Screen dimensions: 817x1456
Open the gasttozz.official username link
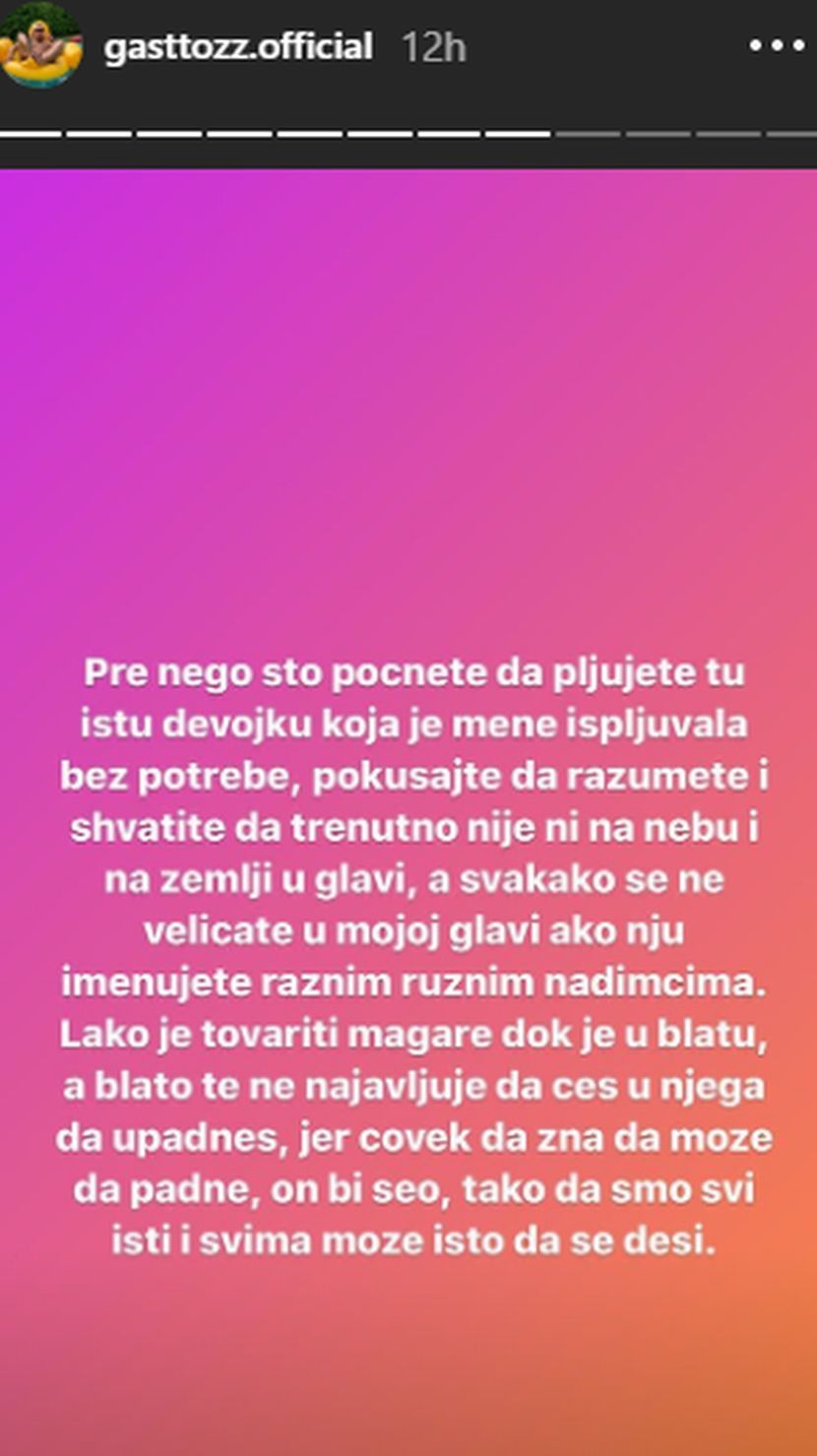click(238, 46)
